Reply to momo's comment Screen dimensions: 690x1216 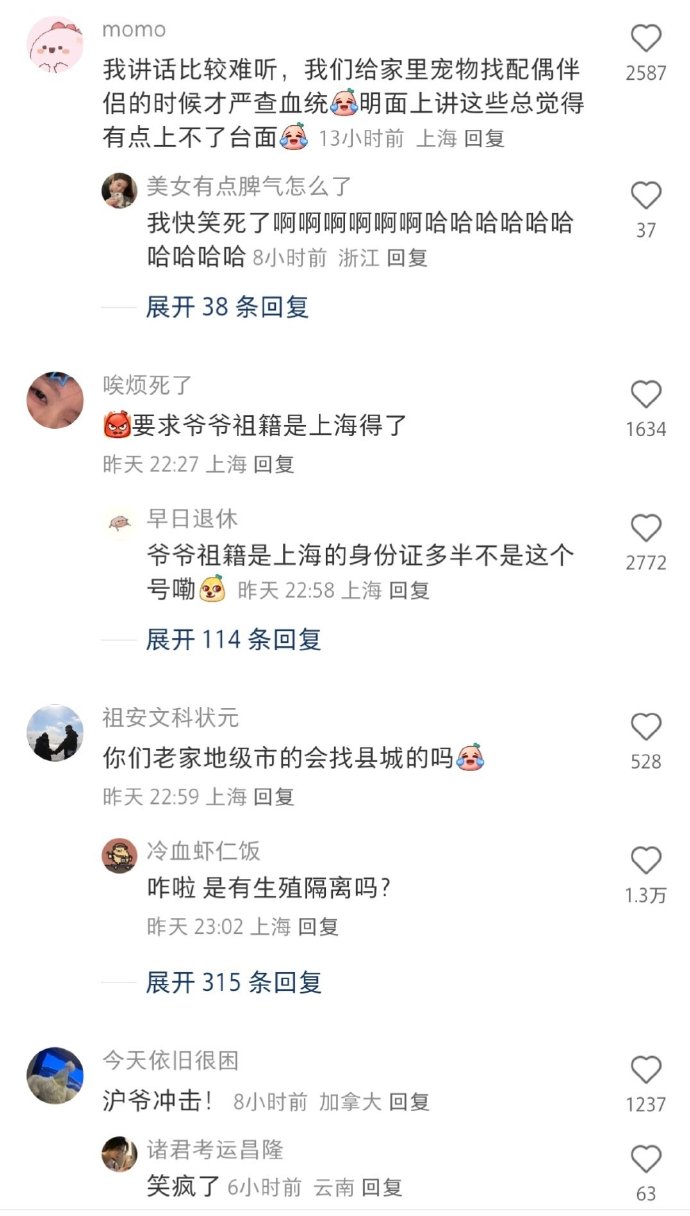point(485,138)
